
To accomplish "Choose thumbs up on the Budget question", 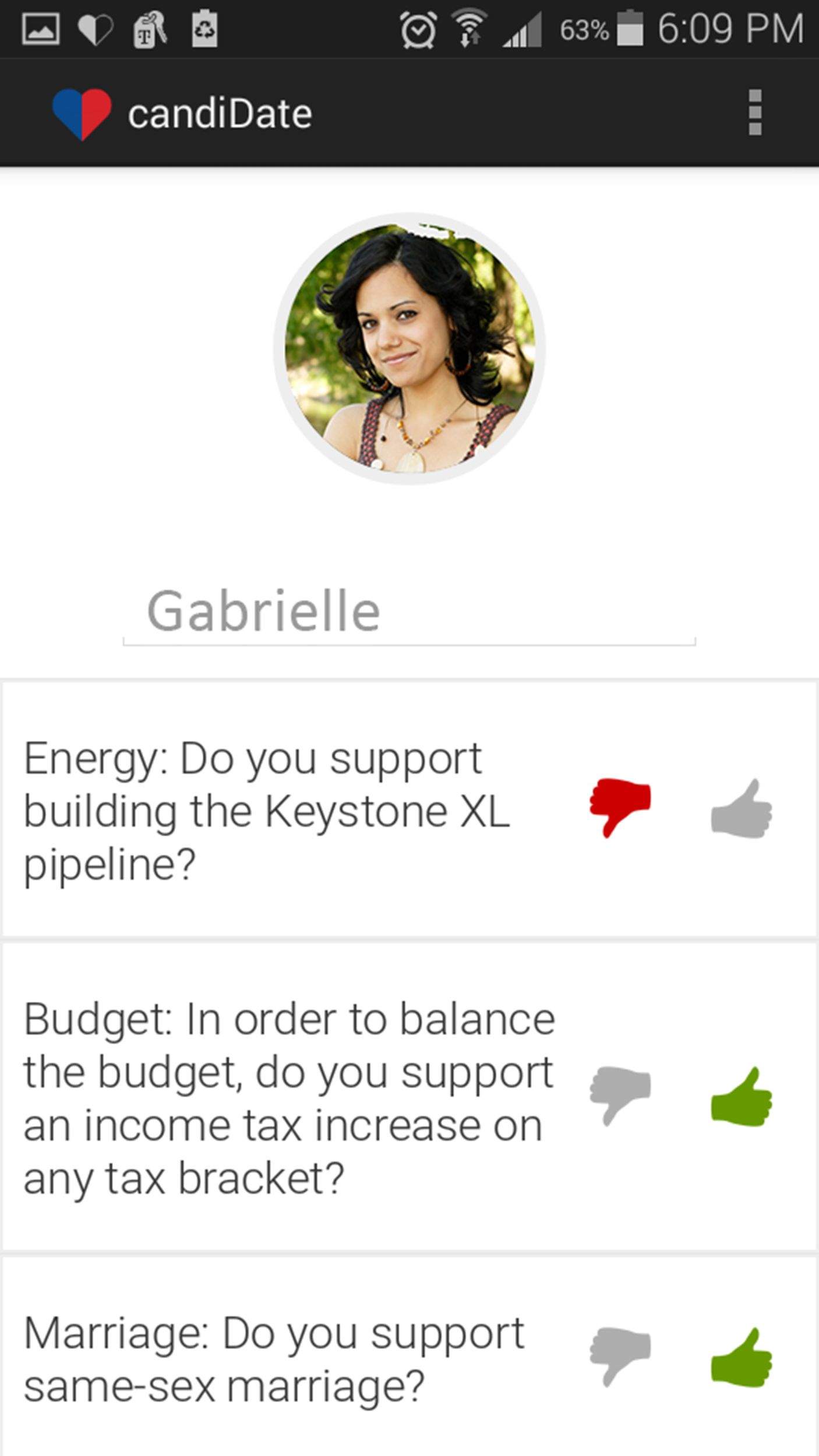I will point(742,1097).
